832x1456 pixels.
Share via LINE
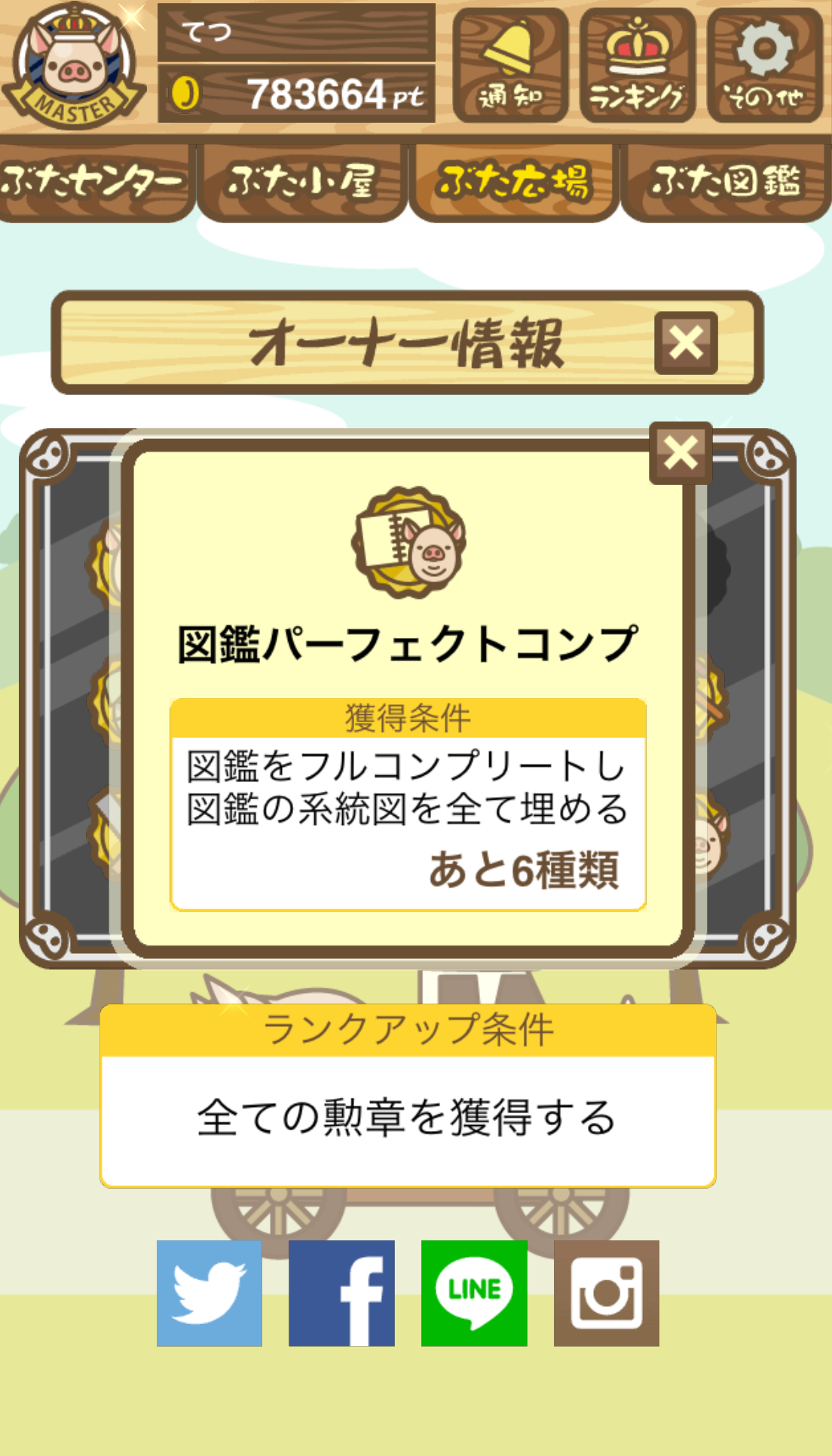click(474, 1293)
